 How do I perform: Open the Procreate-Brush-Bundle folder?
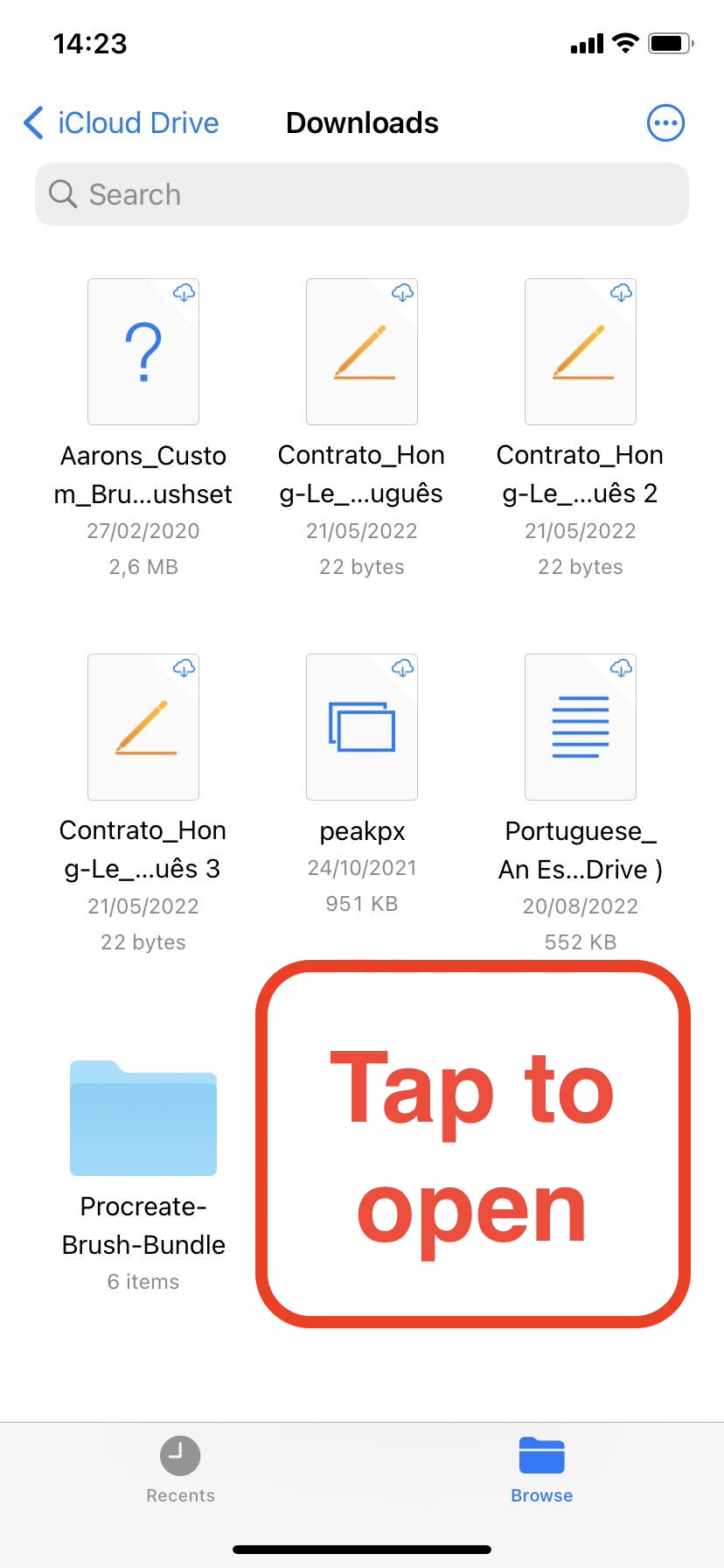click(143, 1120)
